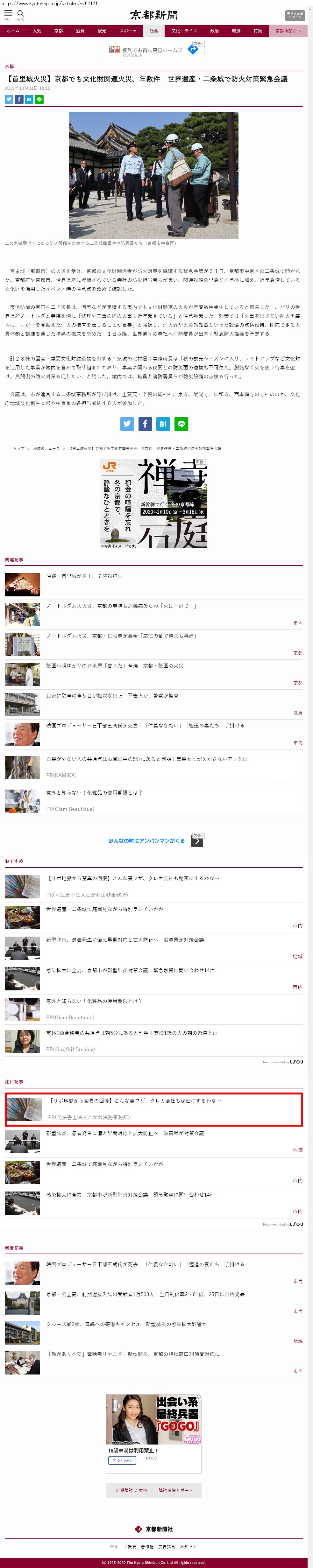Switch to the 経済 tab
Screen dimensions: 313x1568
[x=236, y=31]
